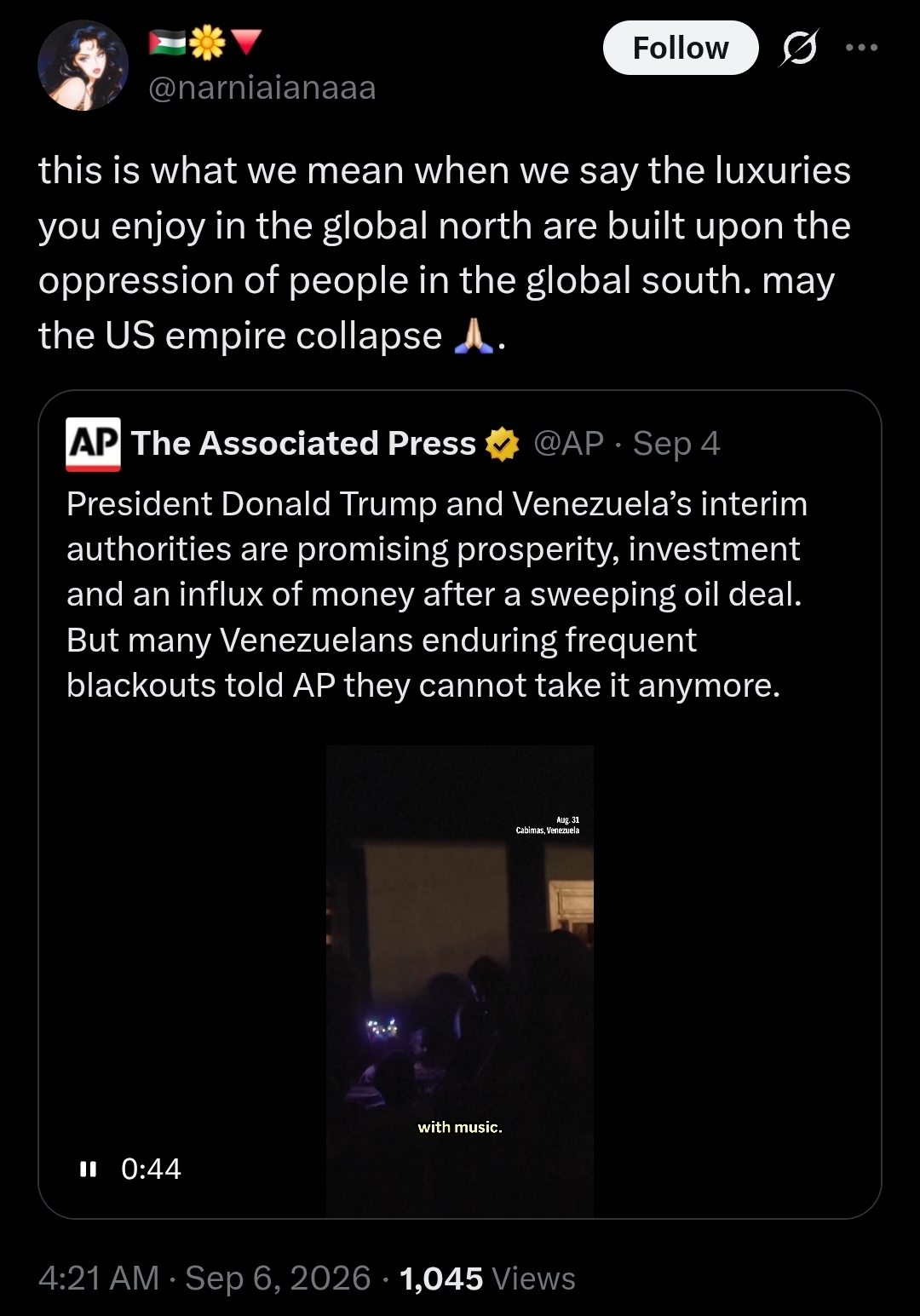Open the Grok icon beside Follow
Viewport: 920px width, 1316px height.
coord(800,48)
